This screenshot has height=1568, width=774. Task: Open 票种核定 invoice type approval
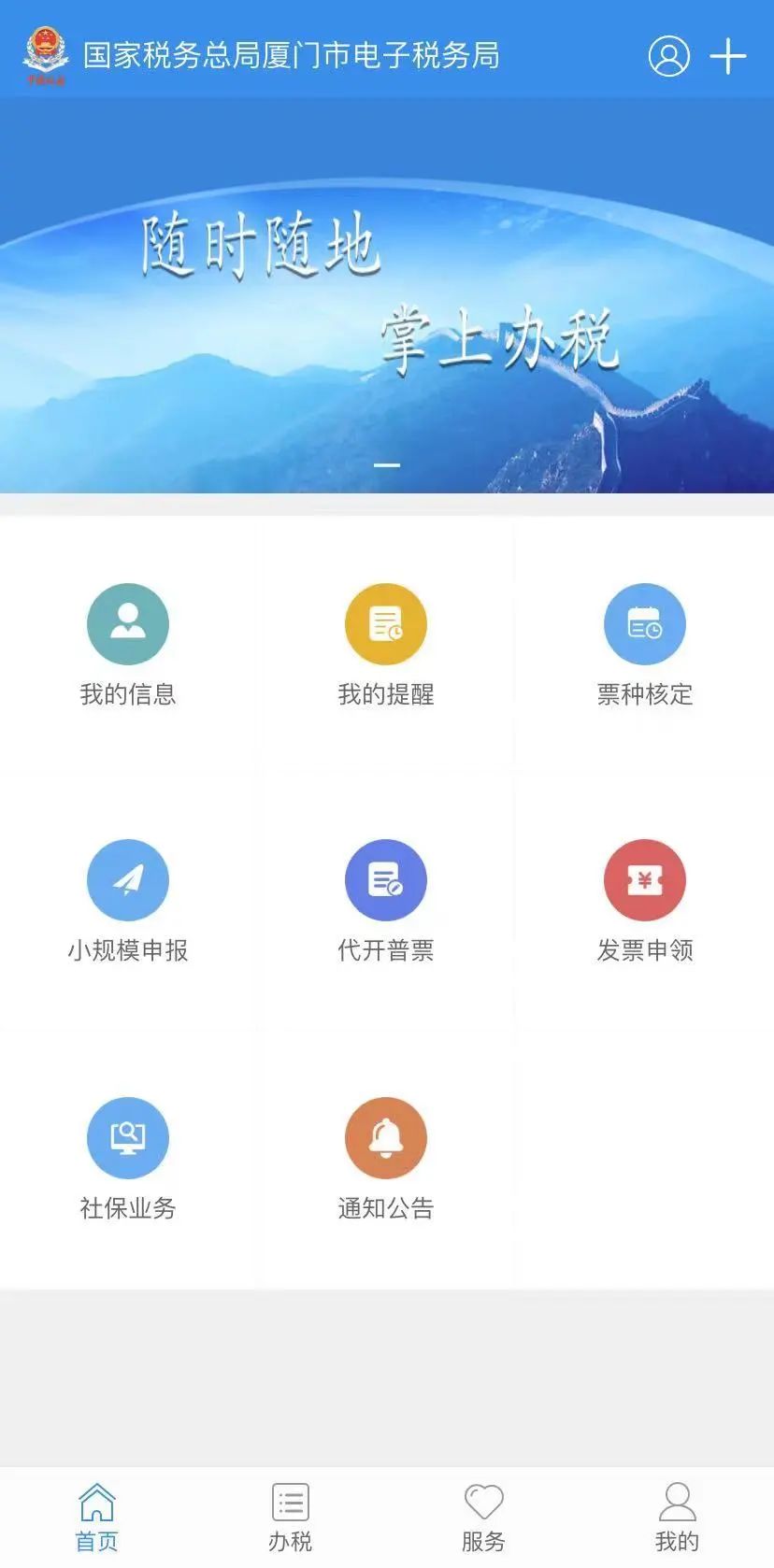tap(644, 645)
